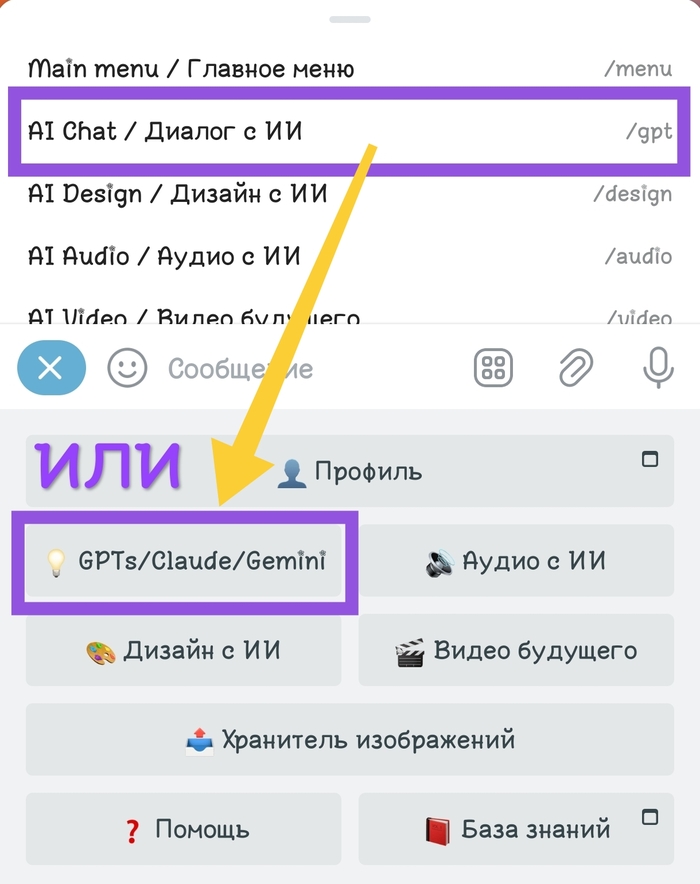This screenshot has width=700, height=884.
Task: Open the emoji picker
Action: pyautogui.click(x=127, y=369)
